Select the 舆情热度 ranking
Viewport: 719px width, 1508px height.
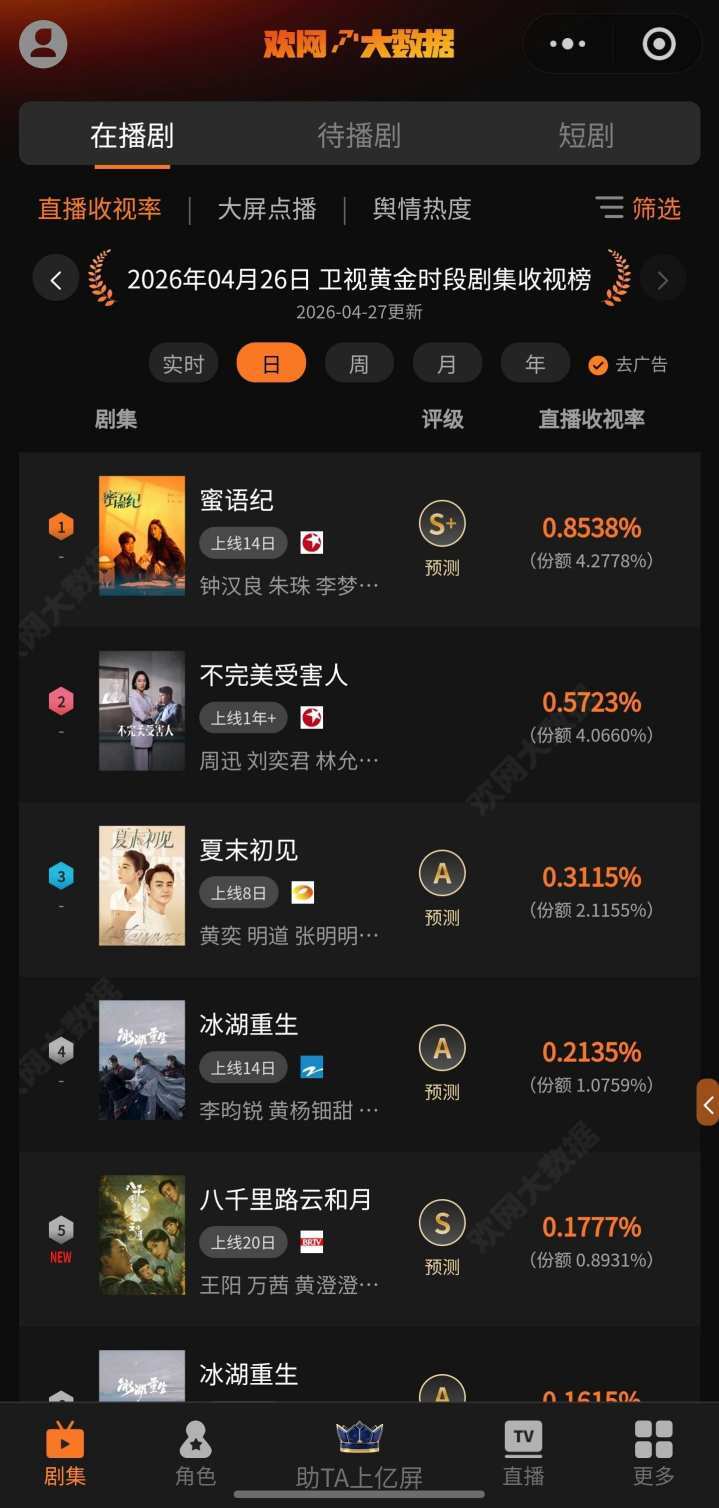[x=421, y=209]
